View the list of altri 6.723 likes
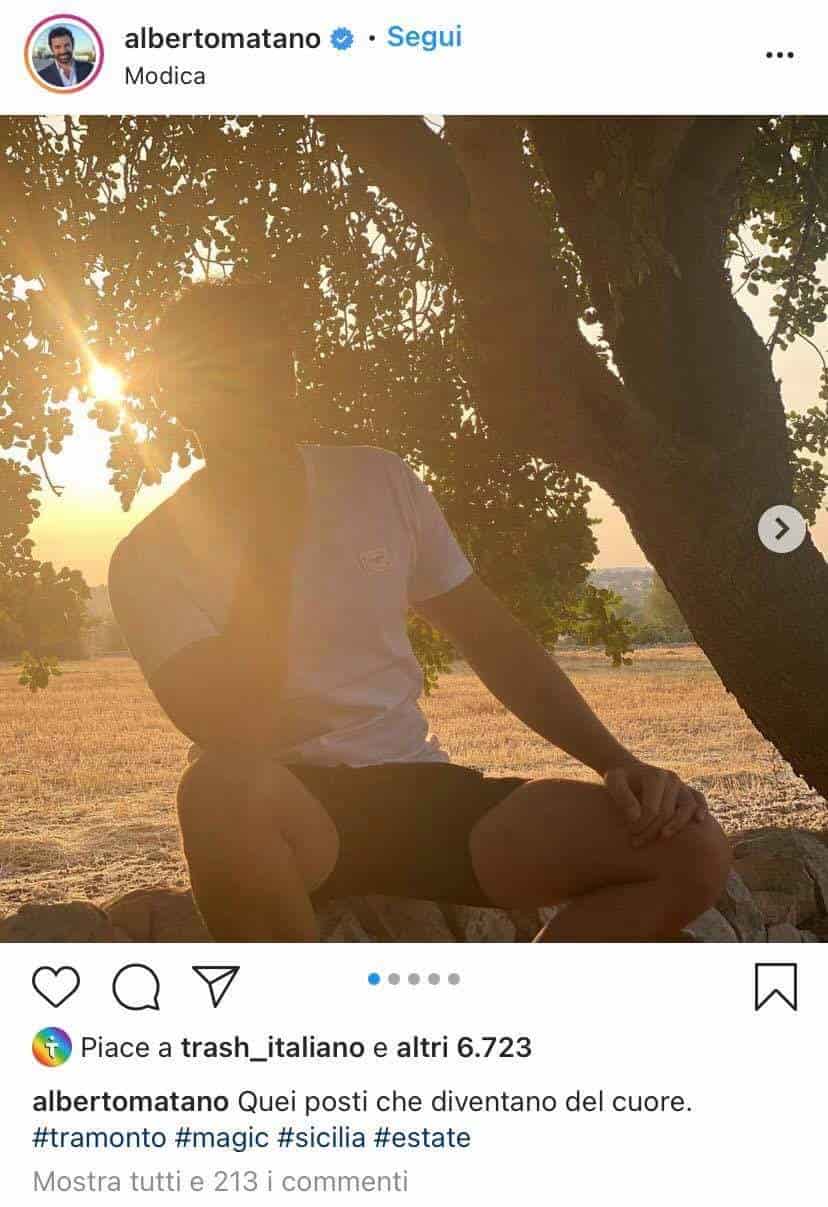This screenshot has width=828, height=1207. coord(464,1048)
